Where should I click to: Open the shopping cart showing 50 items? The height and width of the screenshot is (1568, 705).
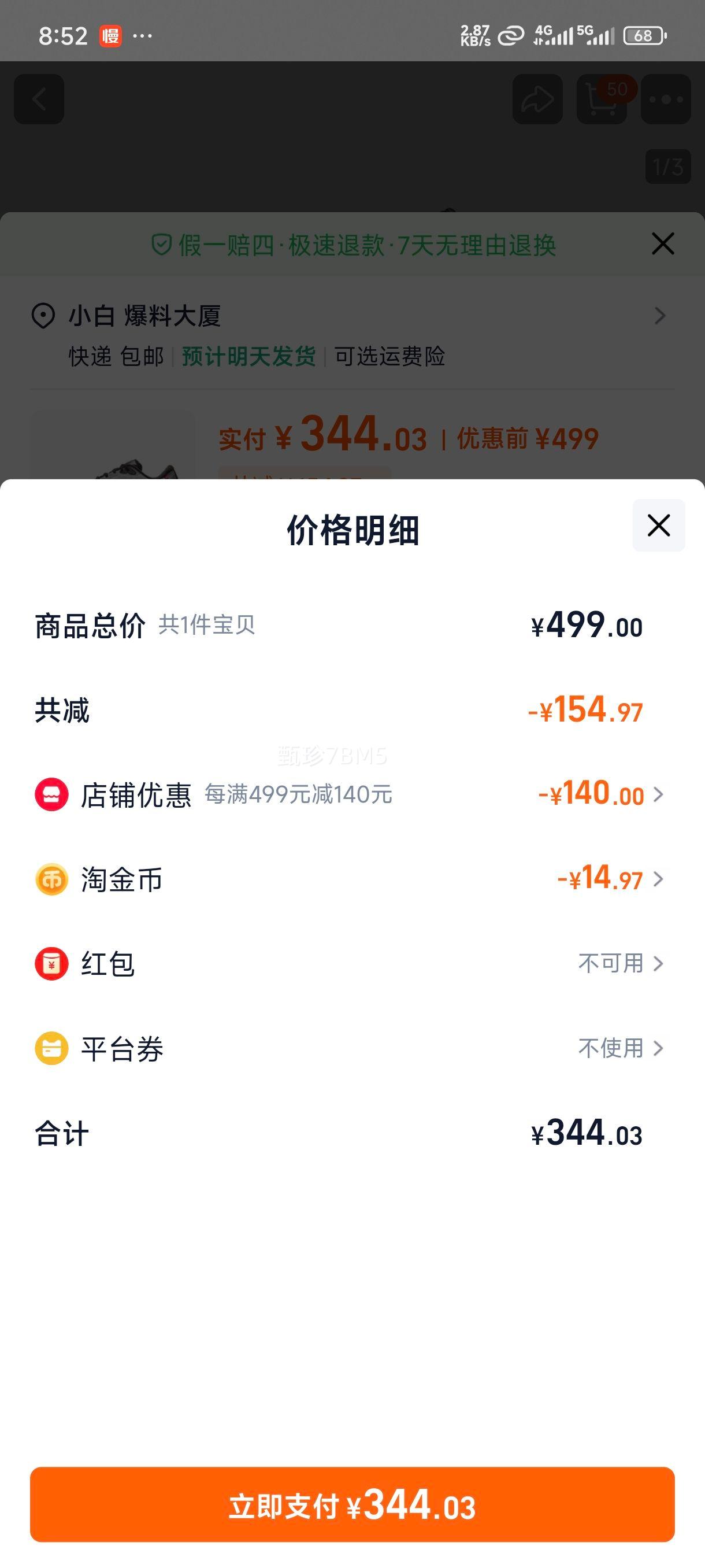point(602,99)
